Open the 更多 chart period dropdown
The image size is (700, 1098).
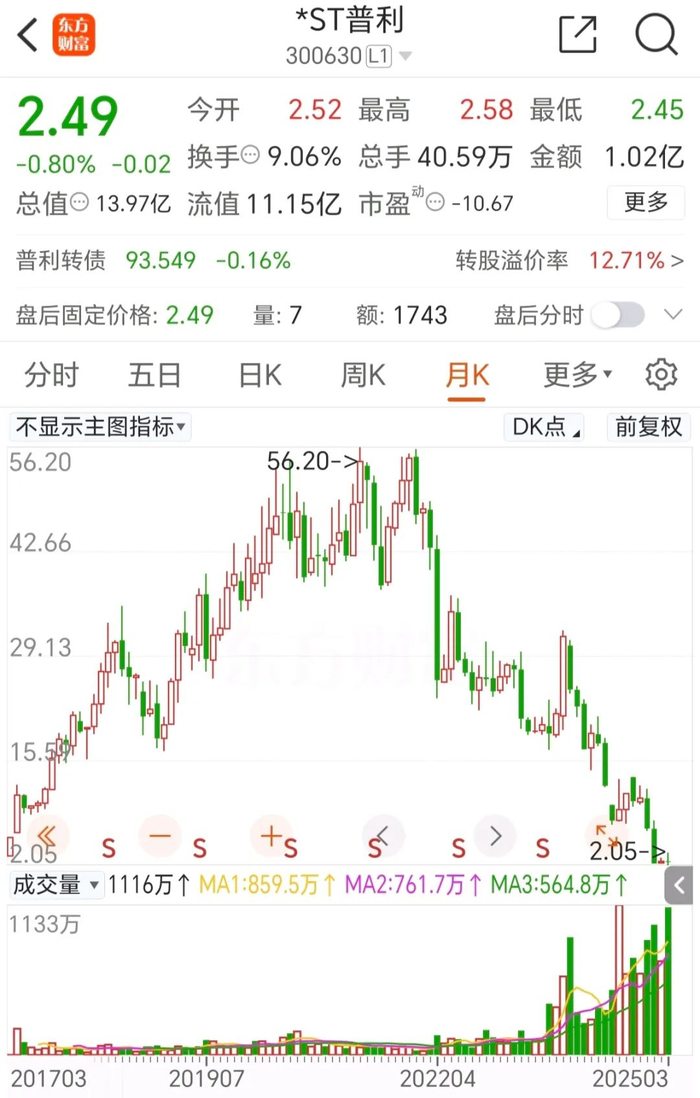click(577, 375)
